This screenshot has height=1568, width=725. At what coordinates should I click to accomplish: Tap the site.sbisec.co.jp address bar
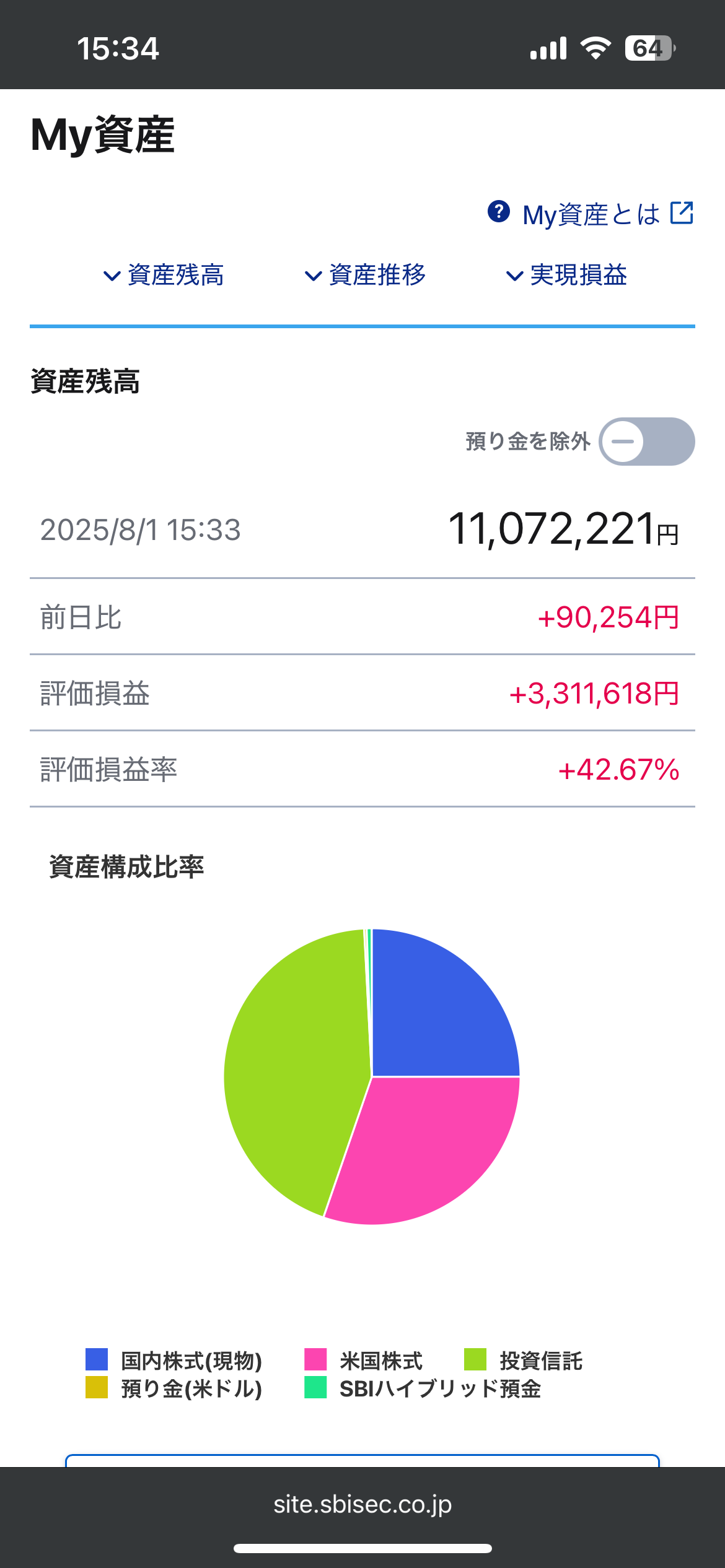[x=362, y=1504]
